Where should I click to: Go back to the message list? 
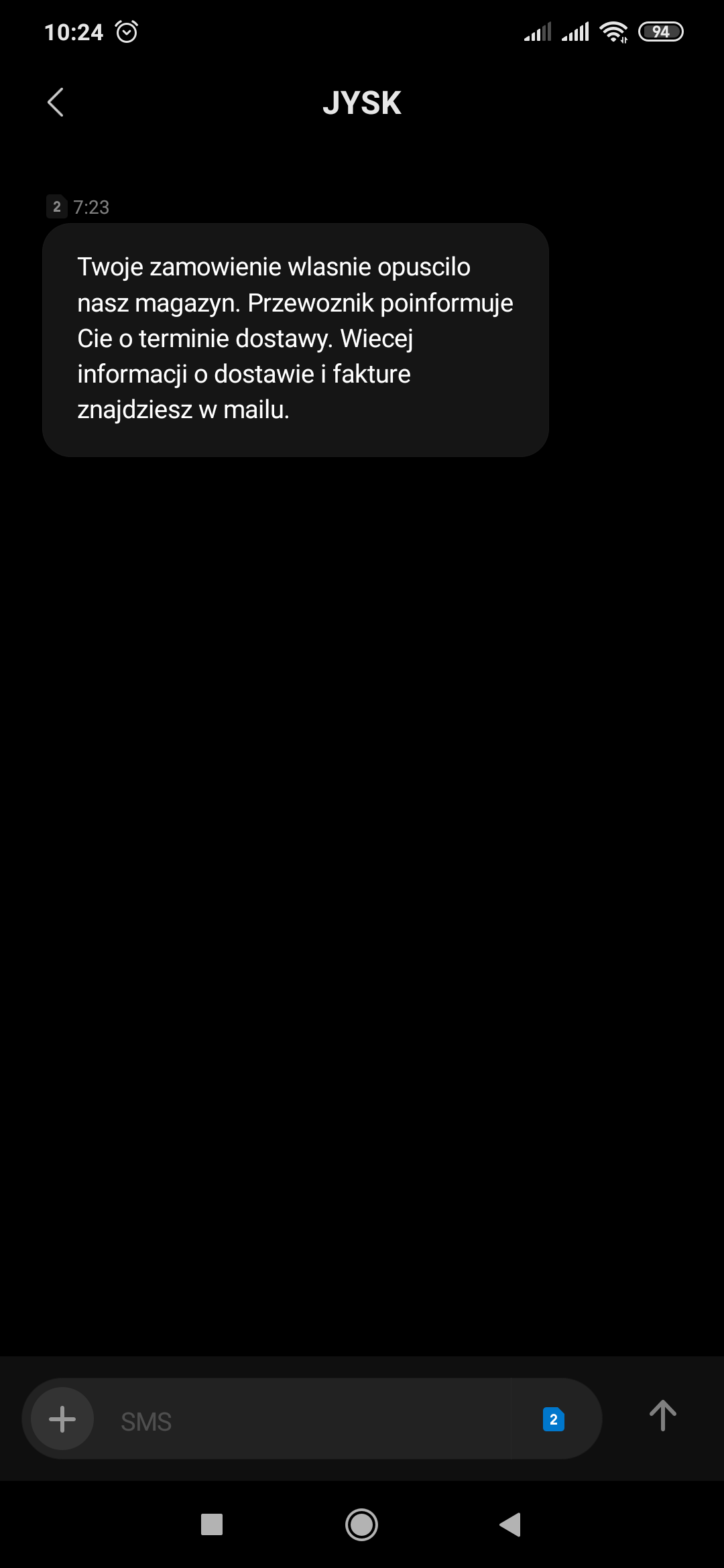pos(56,103)
